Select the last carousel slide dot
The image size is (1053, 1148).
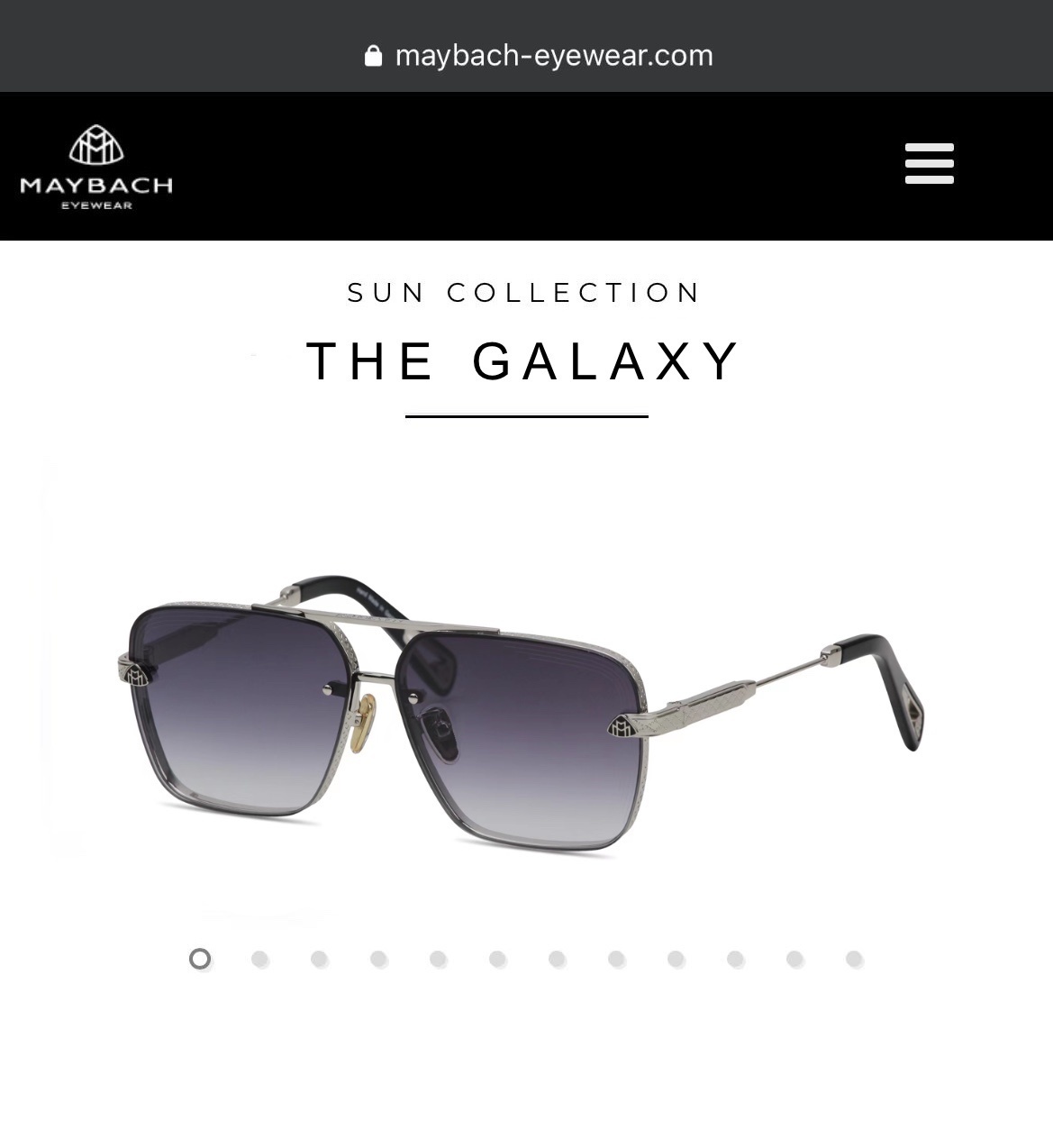click(854, 959)
